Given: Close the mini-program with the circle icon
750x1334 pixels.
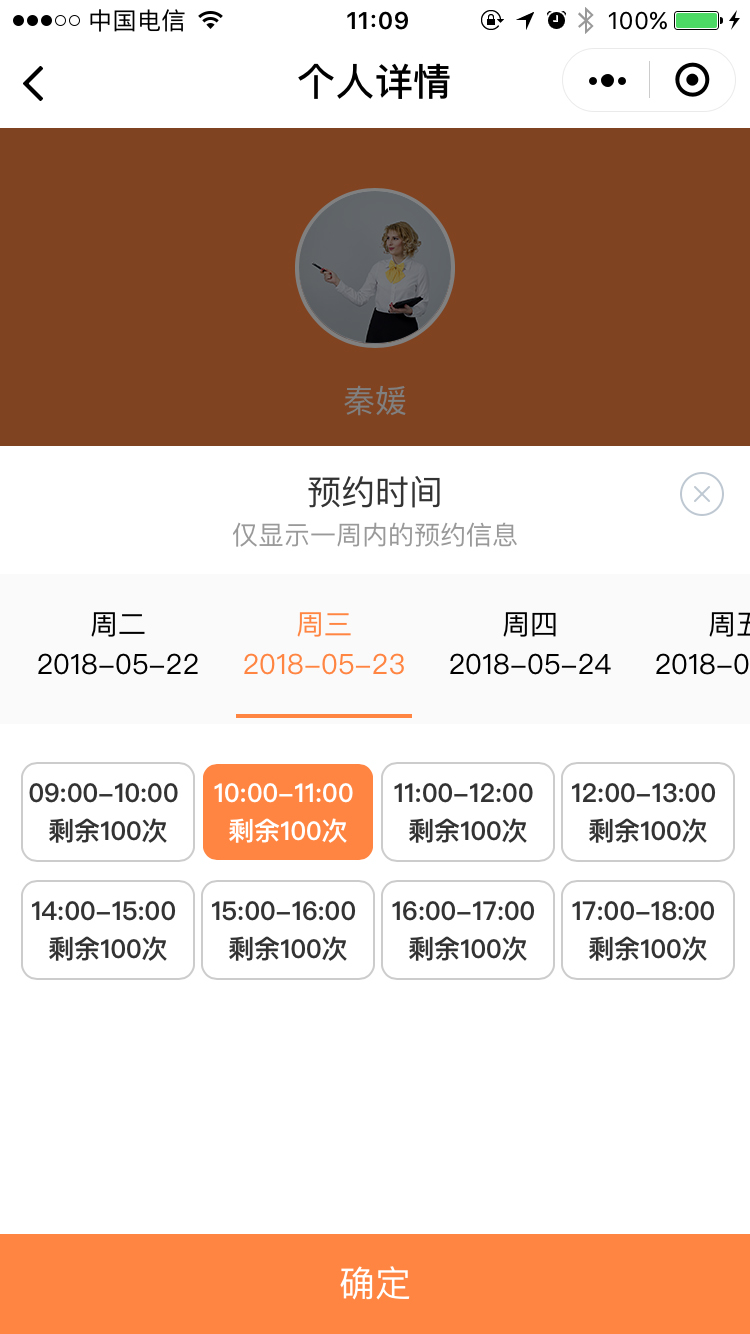Looking at the screenshot, I should pyautogui.click(x=692, y=81).
